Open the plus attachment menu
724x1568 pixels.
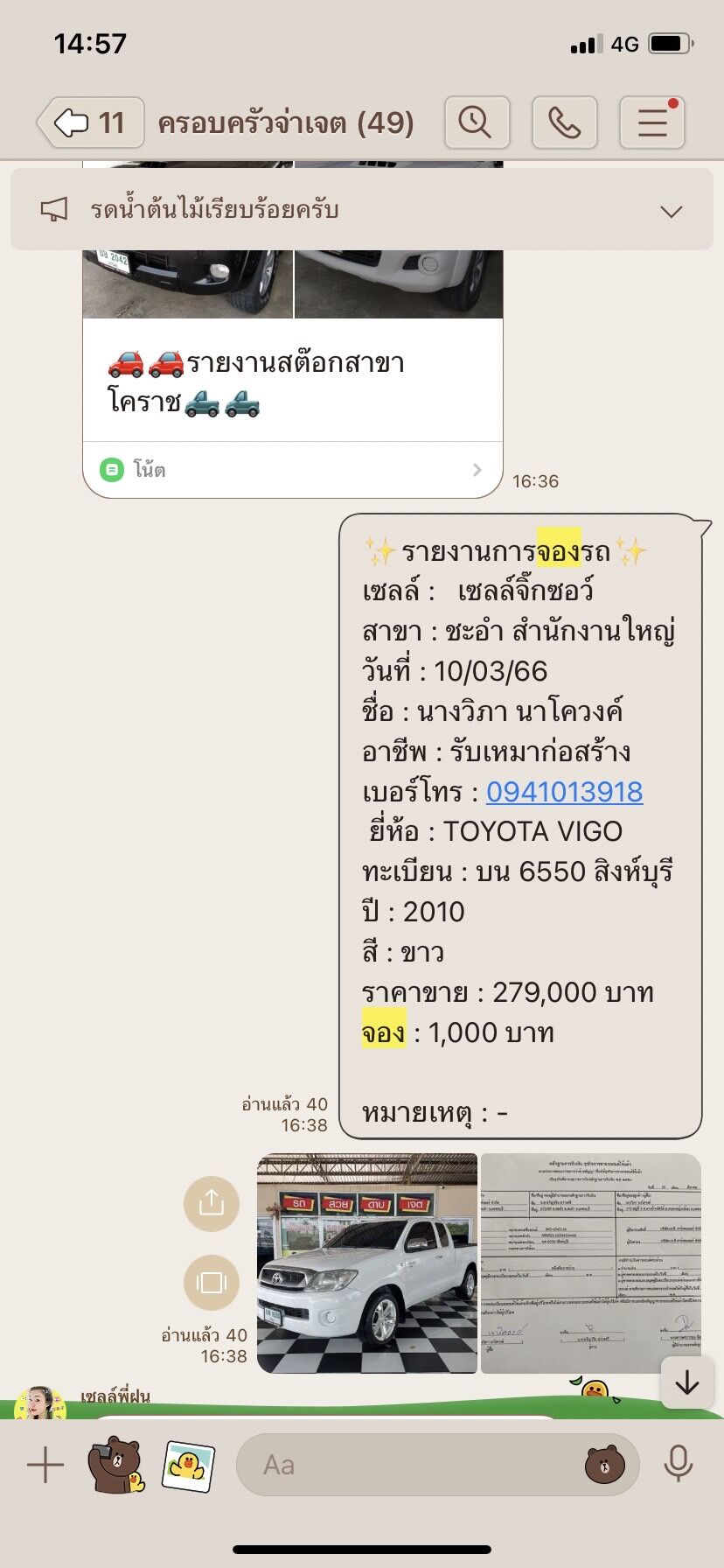(x=45, y=1465)
